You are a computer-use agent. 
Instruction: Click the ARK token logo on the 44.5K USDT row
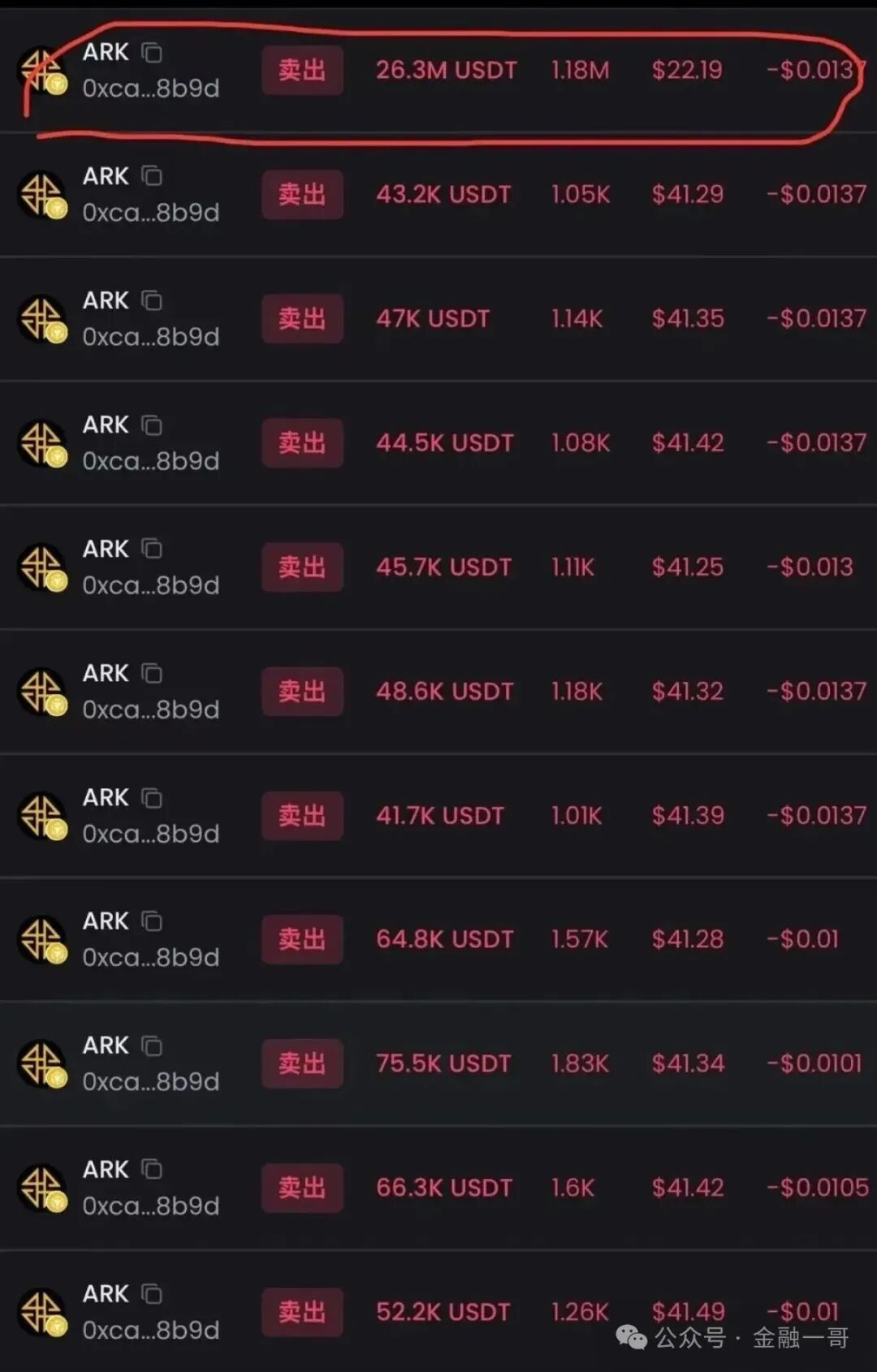click(44, 442)
